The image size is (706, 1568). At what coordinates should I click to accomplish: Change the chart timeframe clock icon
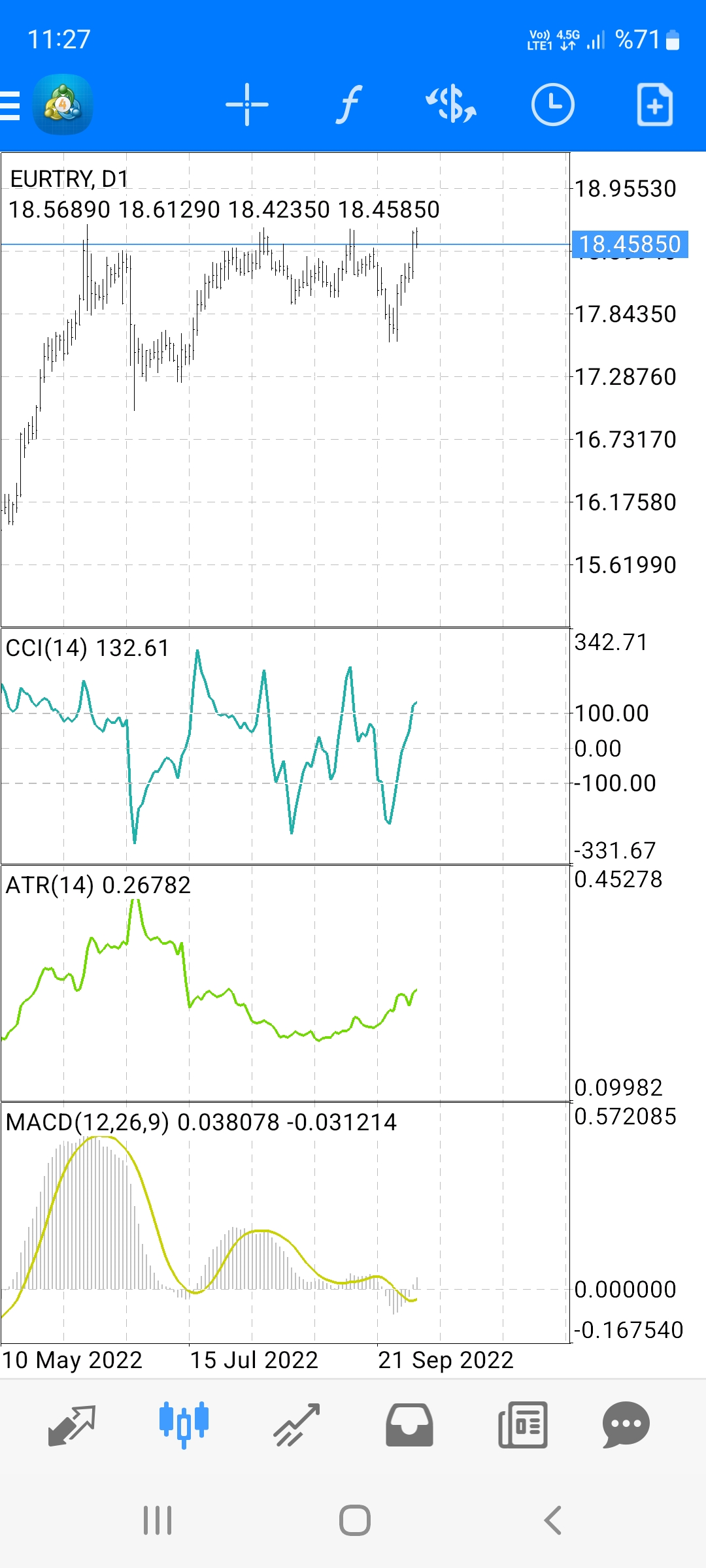553,105
